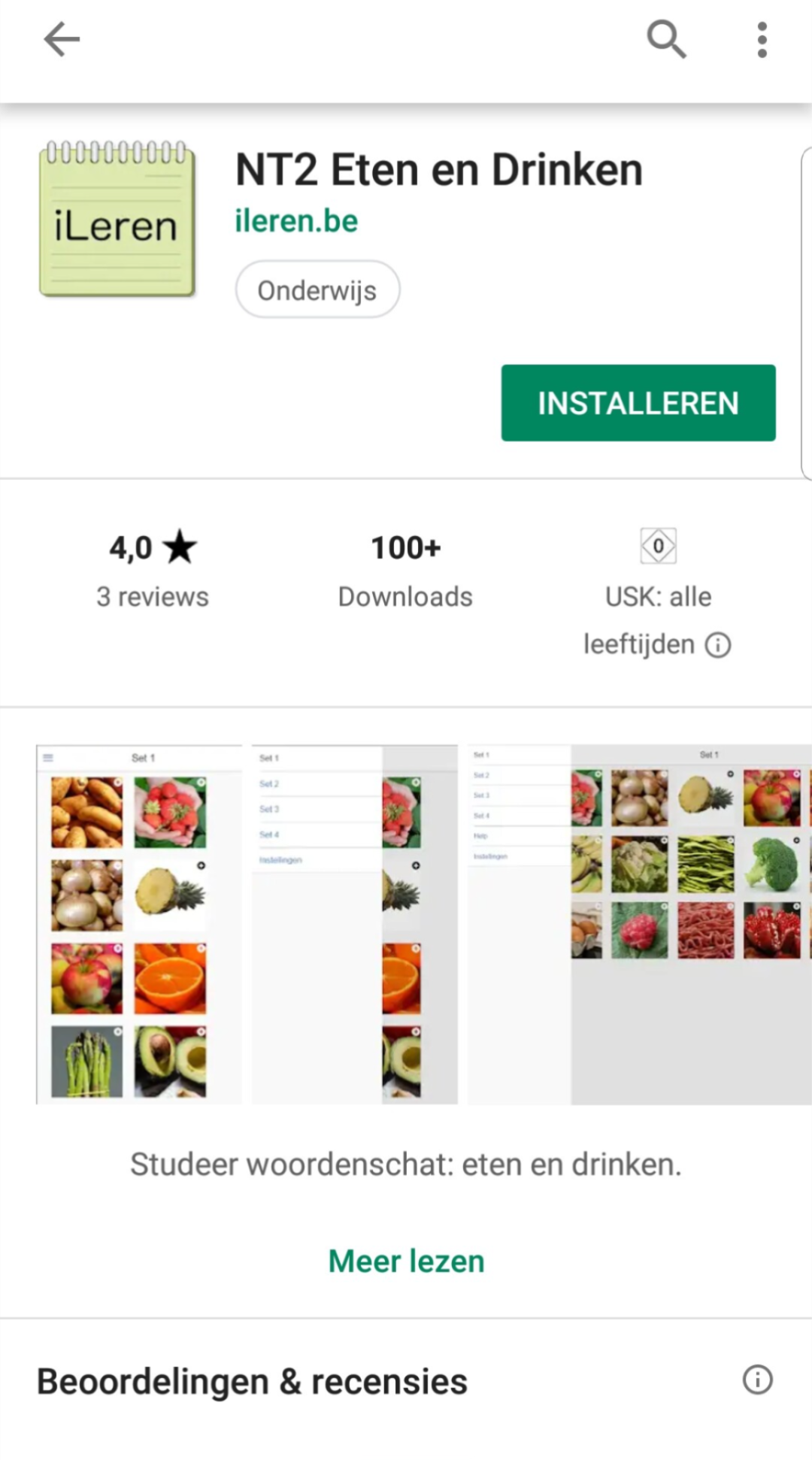The image size is (812, 1460).
Task: Go back using the arrow icon
Action: pos(62,39)
